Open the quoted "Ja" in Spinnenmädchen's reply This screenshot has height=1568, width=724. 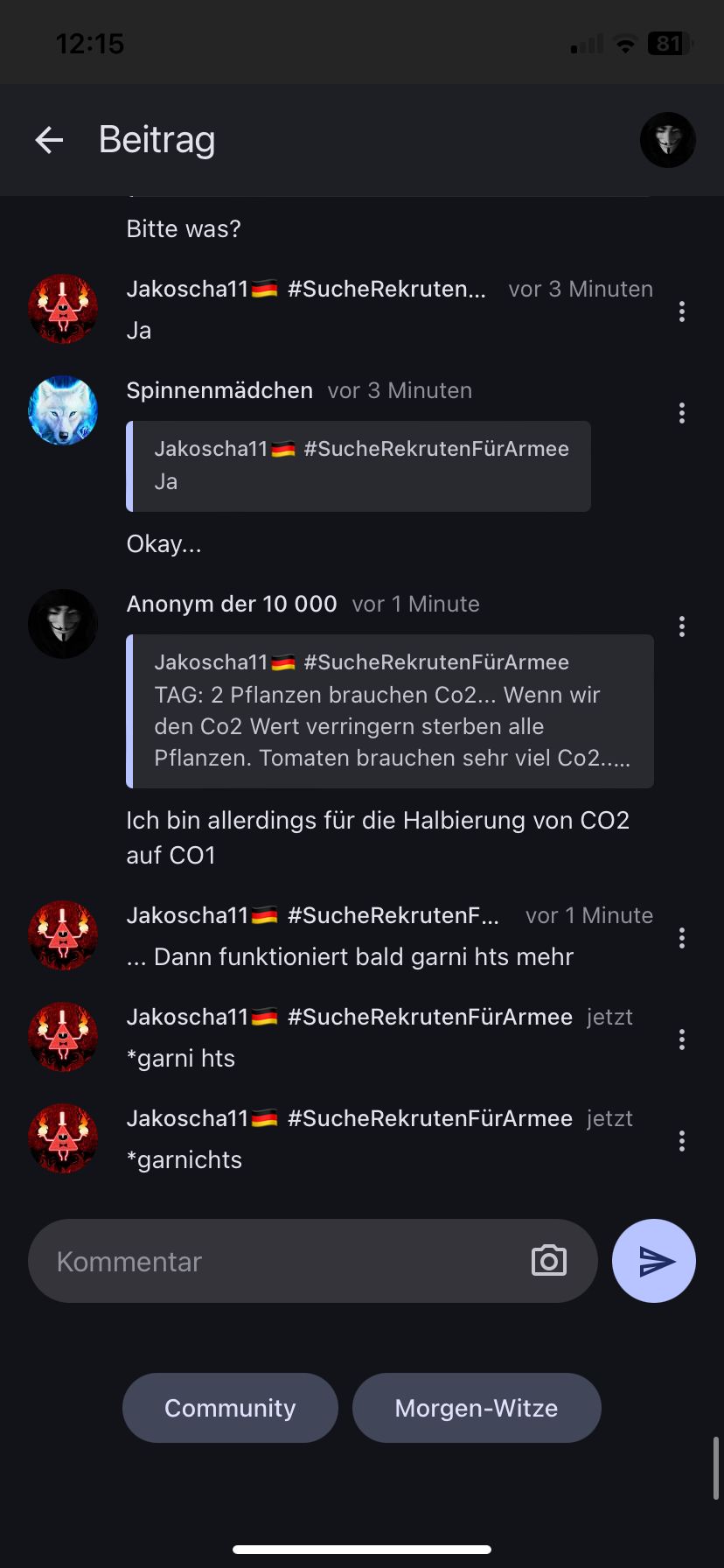(x=359, y=466)
